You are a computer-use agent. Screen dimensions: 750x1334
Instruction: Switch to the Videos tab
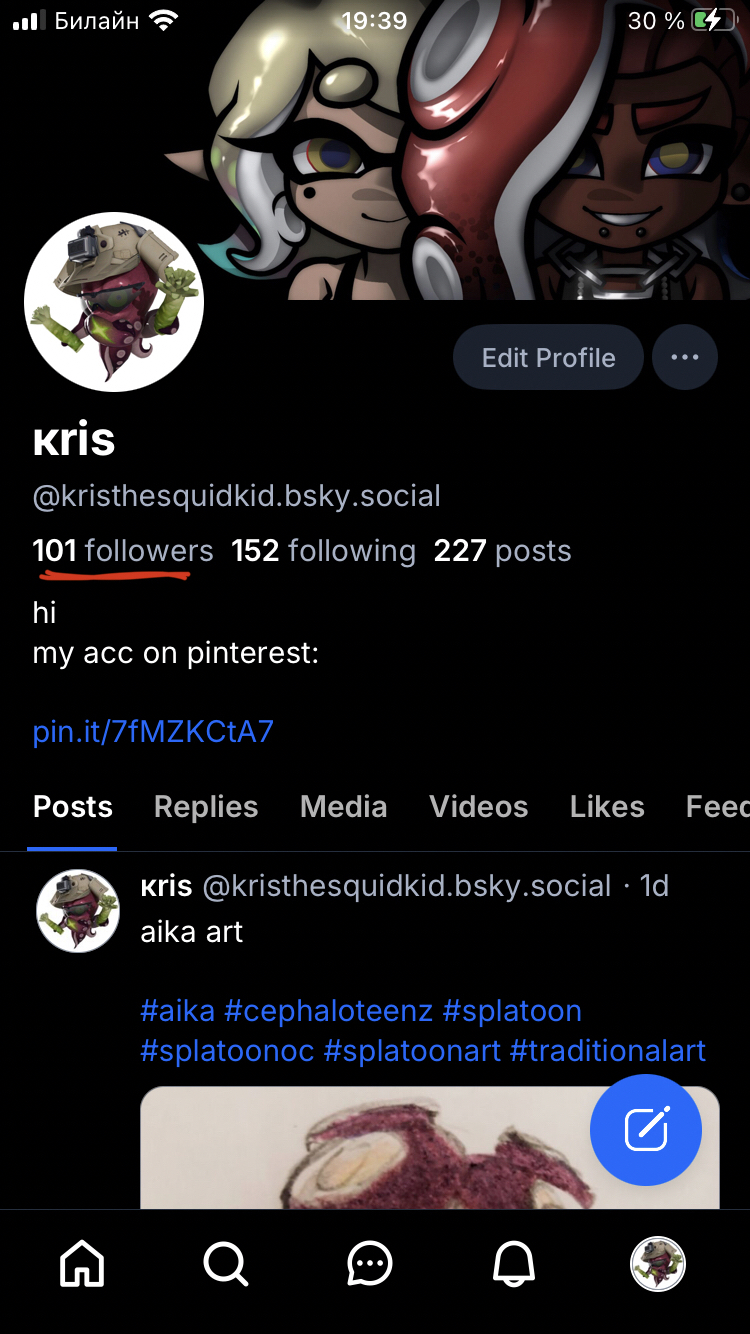478,807
